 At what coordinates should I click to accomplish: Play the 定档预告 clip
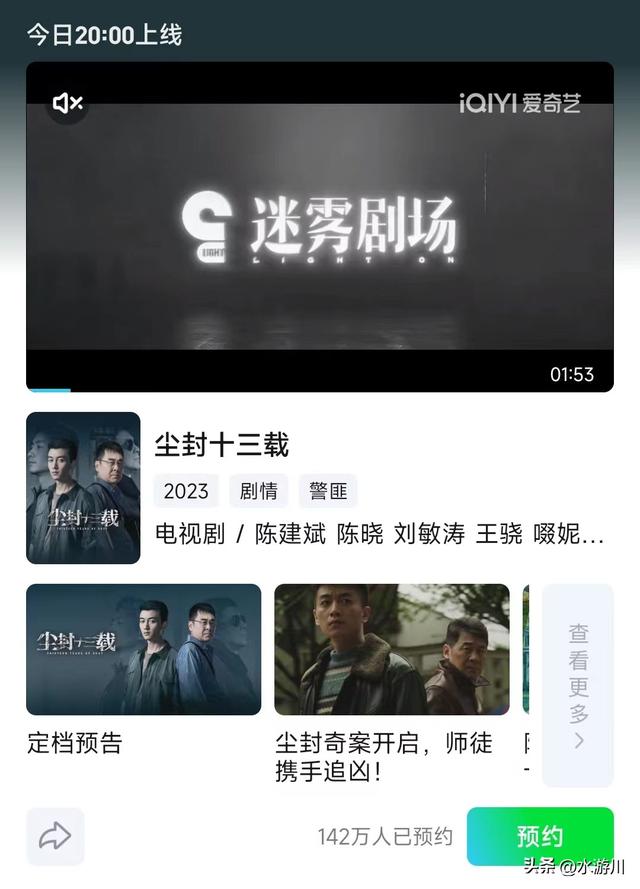[143, 650]
